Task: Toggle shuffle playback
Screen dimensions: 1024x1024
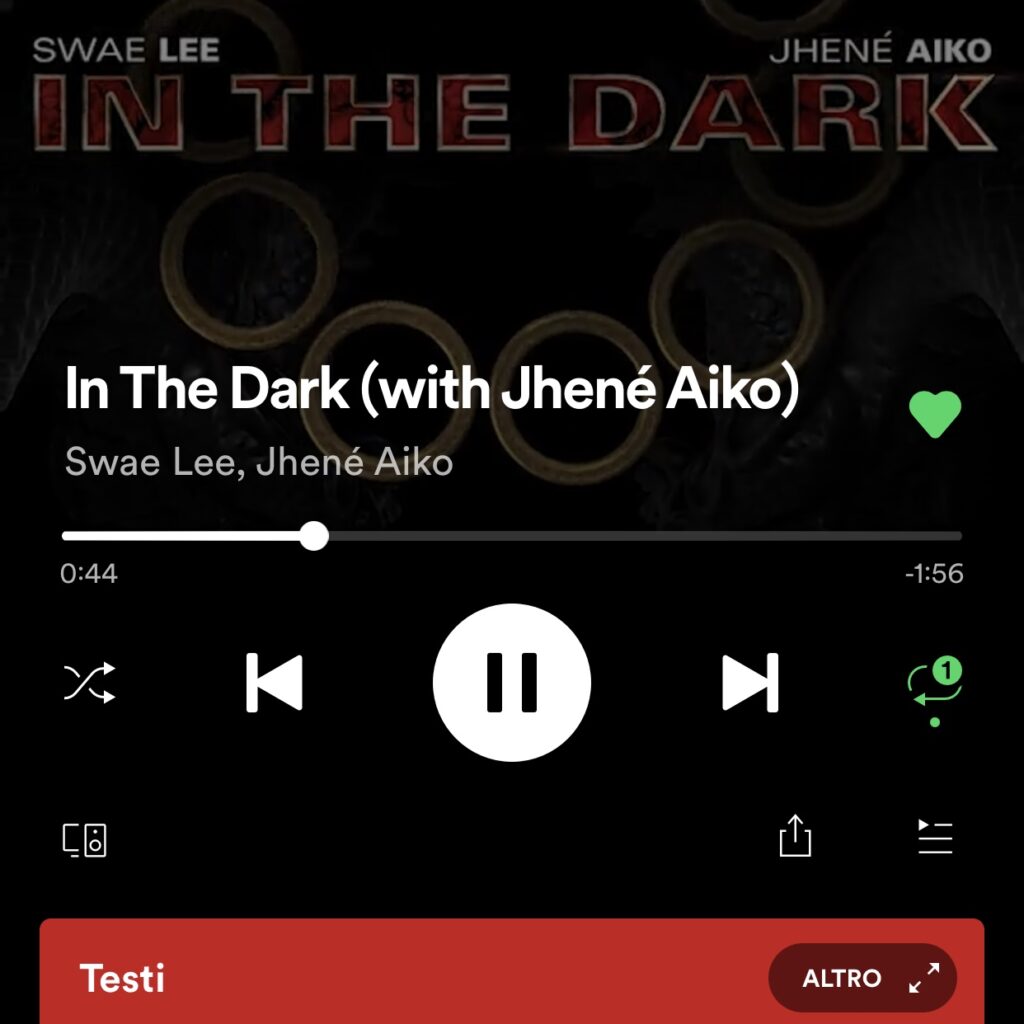Action: click(x=89, y=682)
